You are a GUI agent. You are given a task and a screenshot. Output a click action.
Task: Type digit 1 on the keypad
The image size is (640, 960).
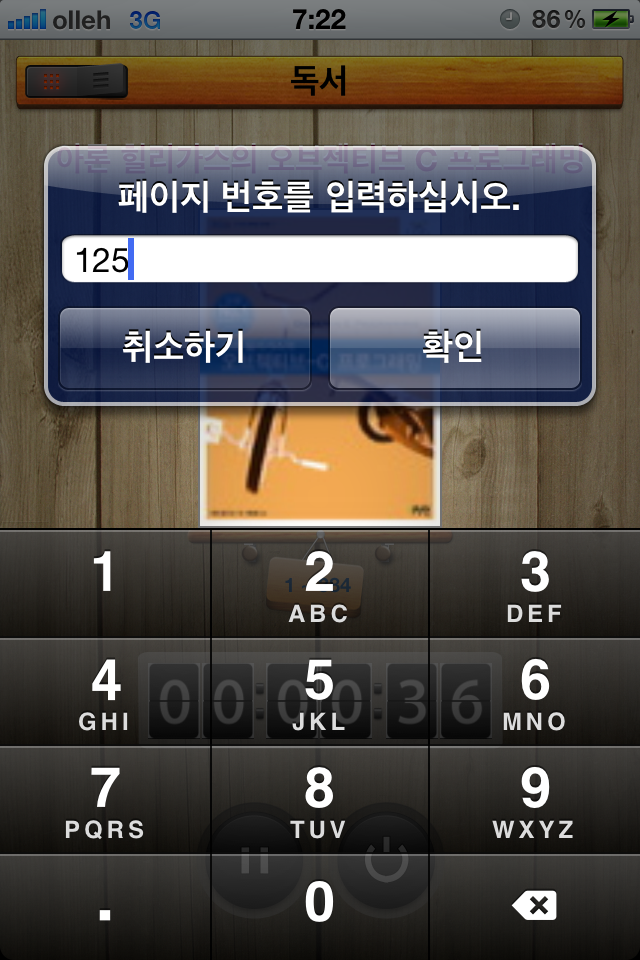(105, 584)
